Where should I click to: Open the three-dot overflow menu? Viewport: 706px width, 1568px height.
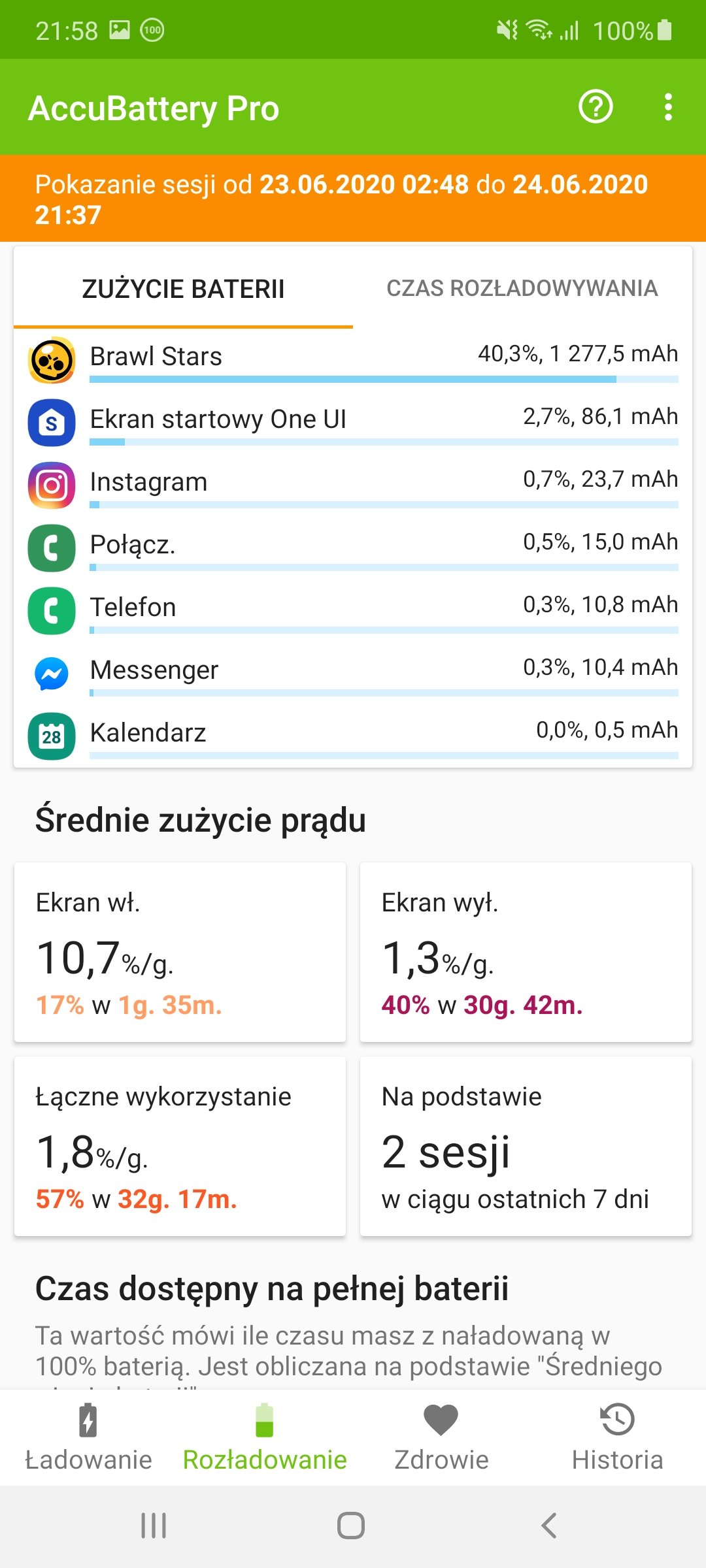[x=667, y=106]
